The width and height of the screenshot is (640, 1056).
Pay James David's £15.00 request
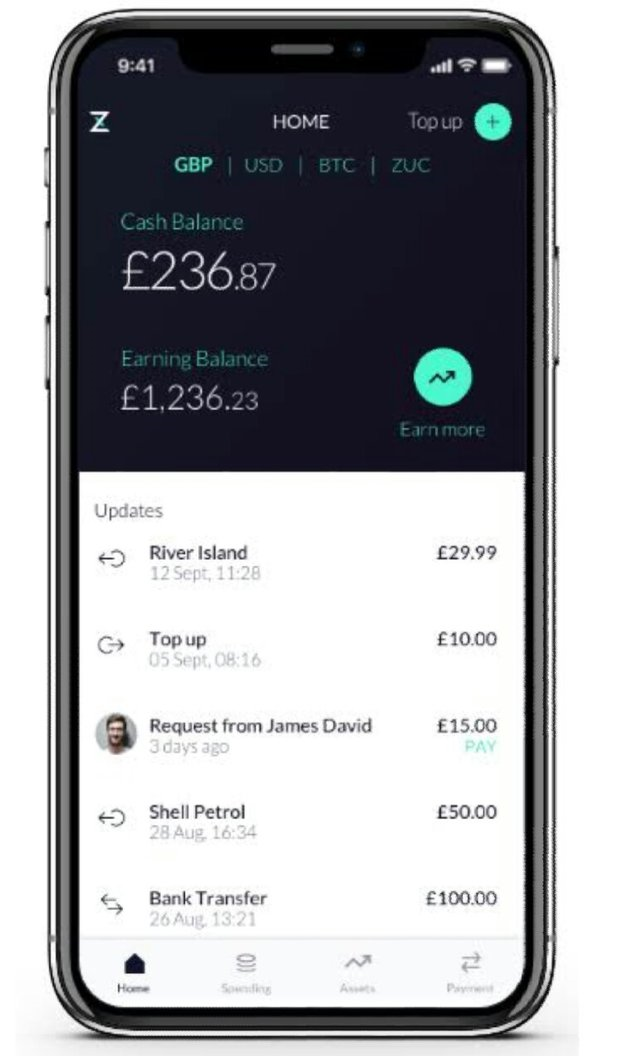click(x=480, y=747)
